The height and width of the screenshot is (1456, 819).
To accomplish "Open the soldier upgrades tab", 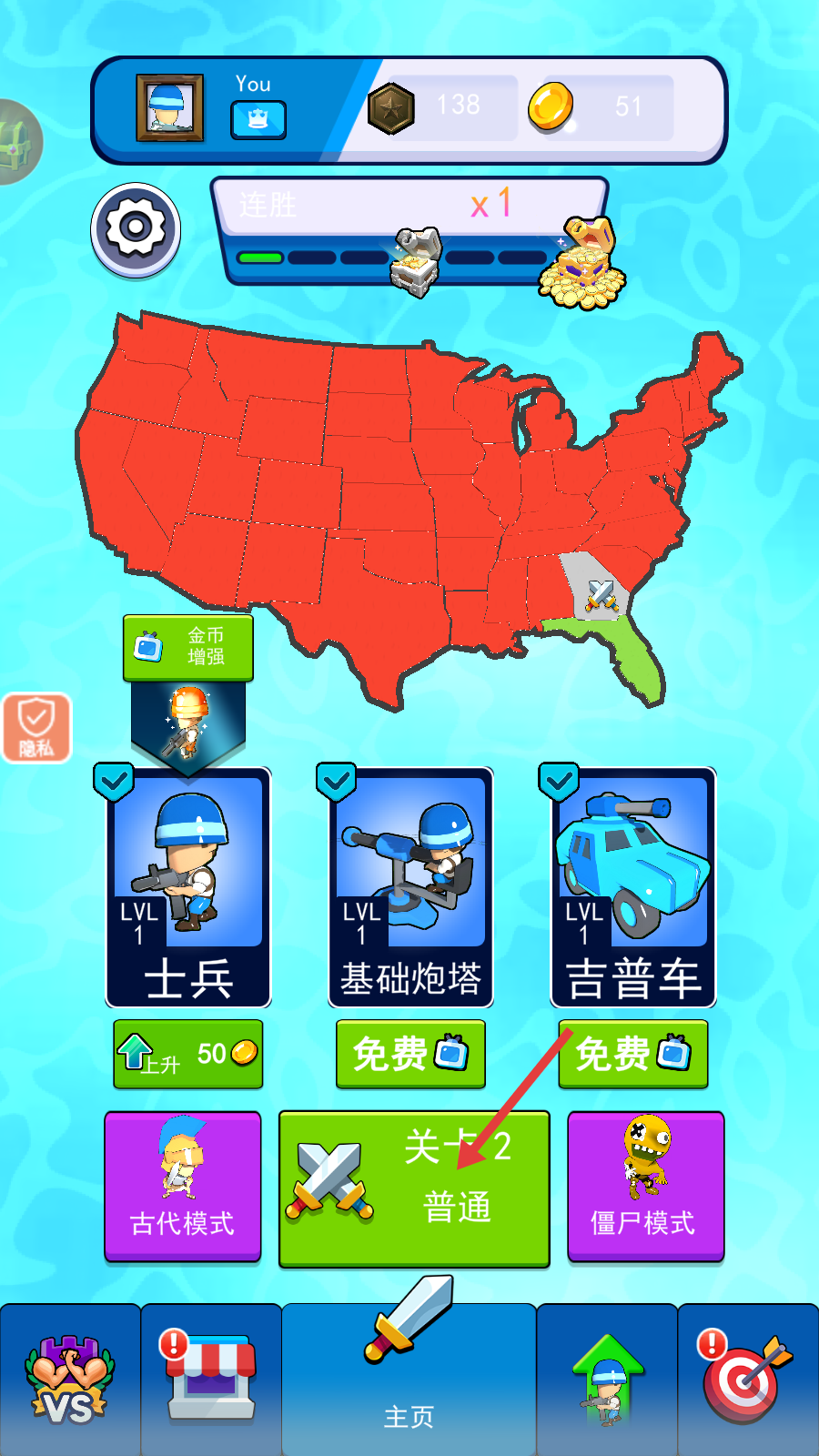I will (x=607, y=1379).
